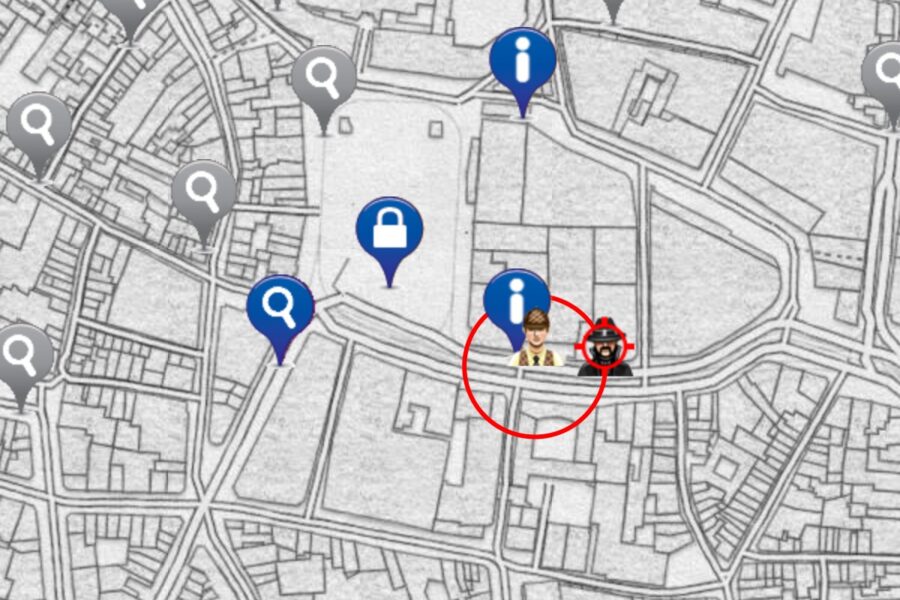Viewport: 900px width, 600px height.
Task: Select the bearded suspect in red crosshair
Action: [x=604, y=346]
